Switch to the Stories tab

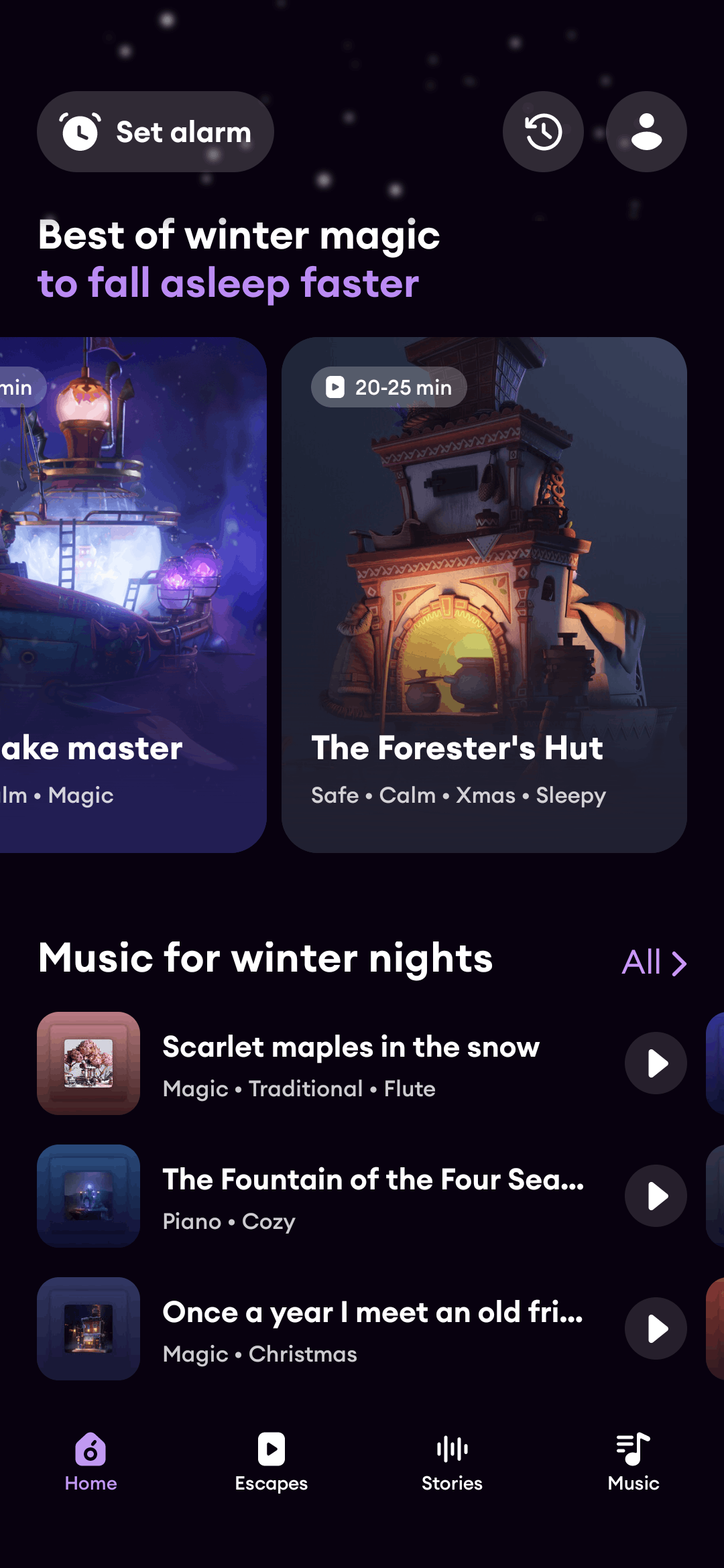pos(452,1462)
